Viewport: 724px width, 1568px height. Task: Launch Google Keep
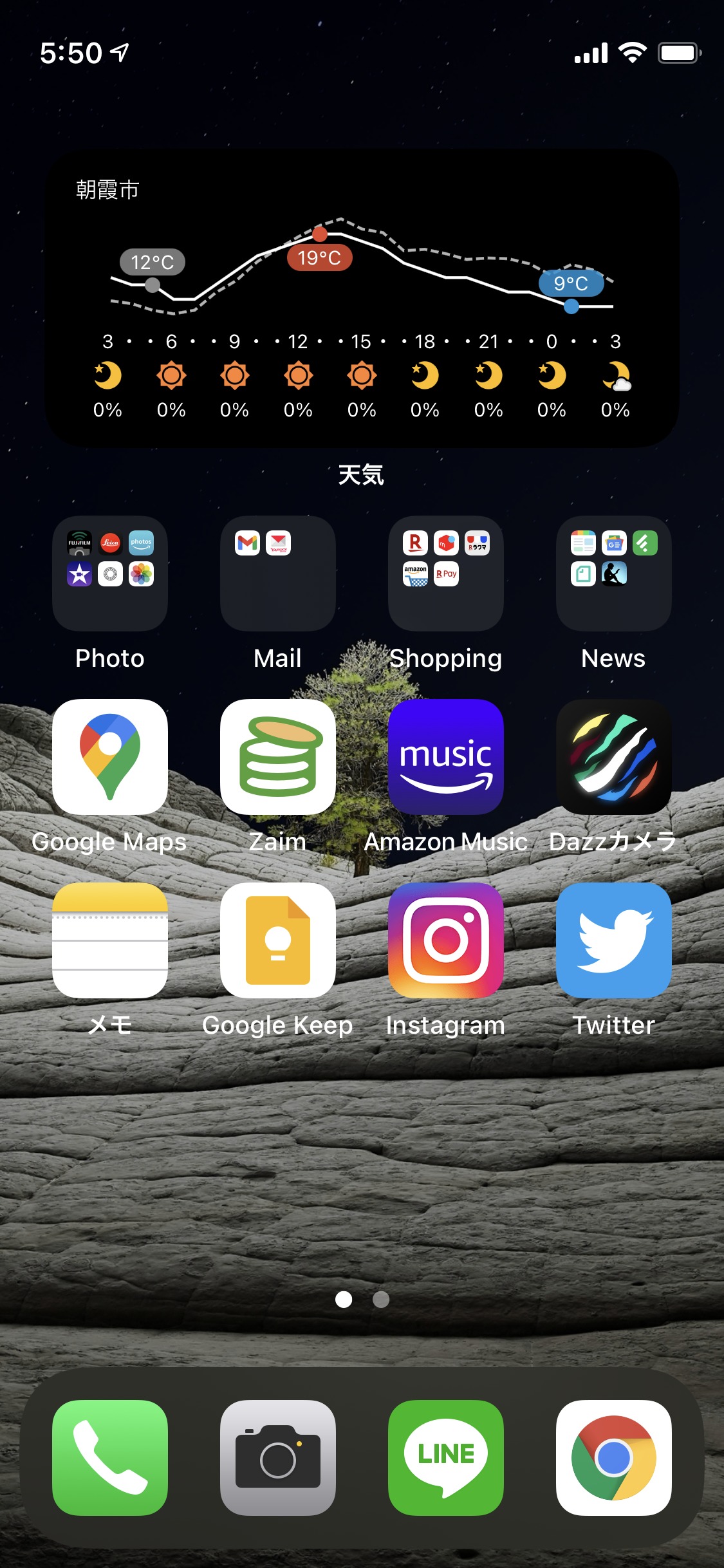pyautogui.click(x=278, y=940)
